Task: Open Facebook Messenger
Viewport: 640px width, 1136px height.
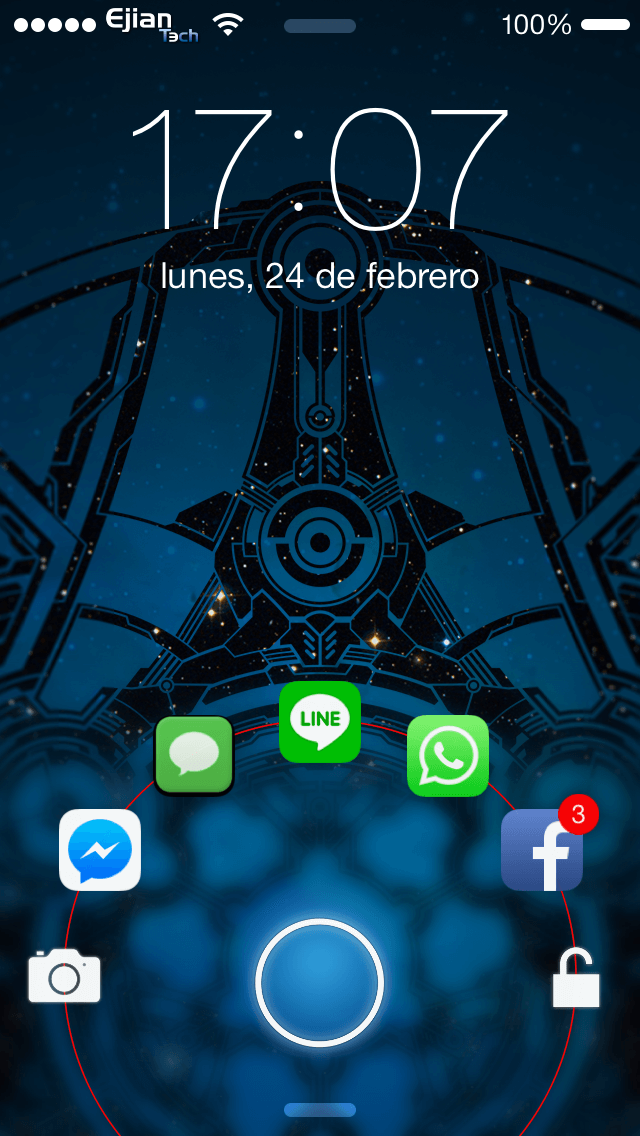Action: pyautogui.click(x=100, y=849)
